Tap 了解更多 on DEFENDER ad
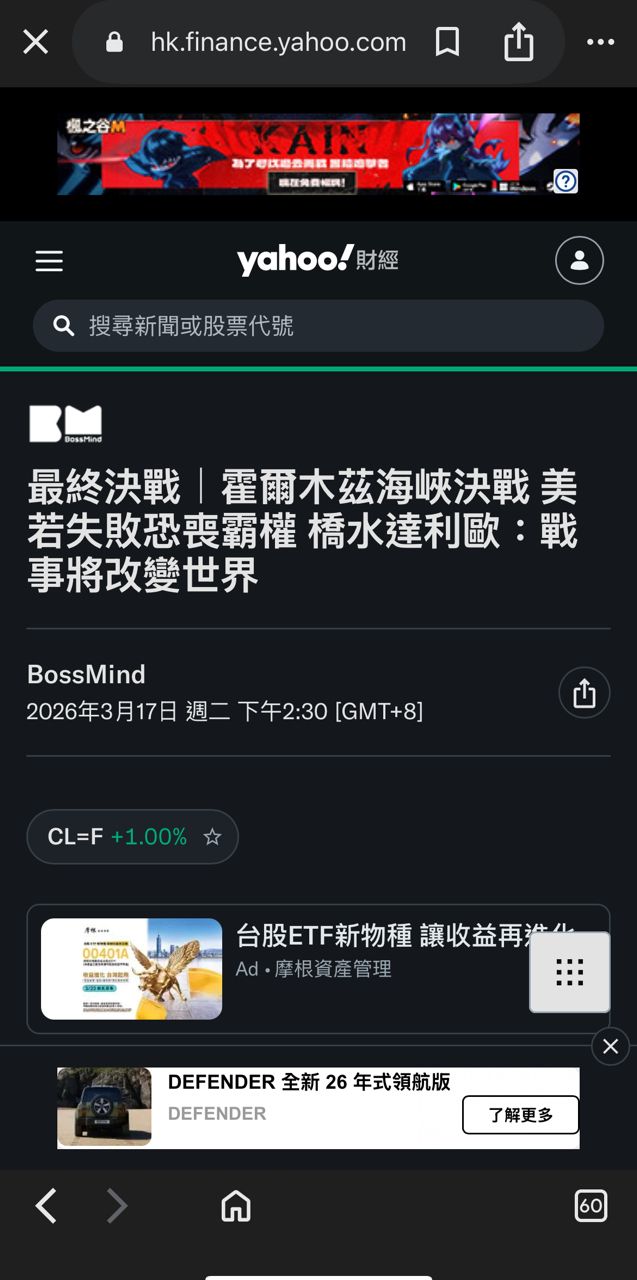 point(520,1115)
